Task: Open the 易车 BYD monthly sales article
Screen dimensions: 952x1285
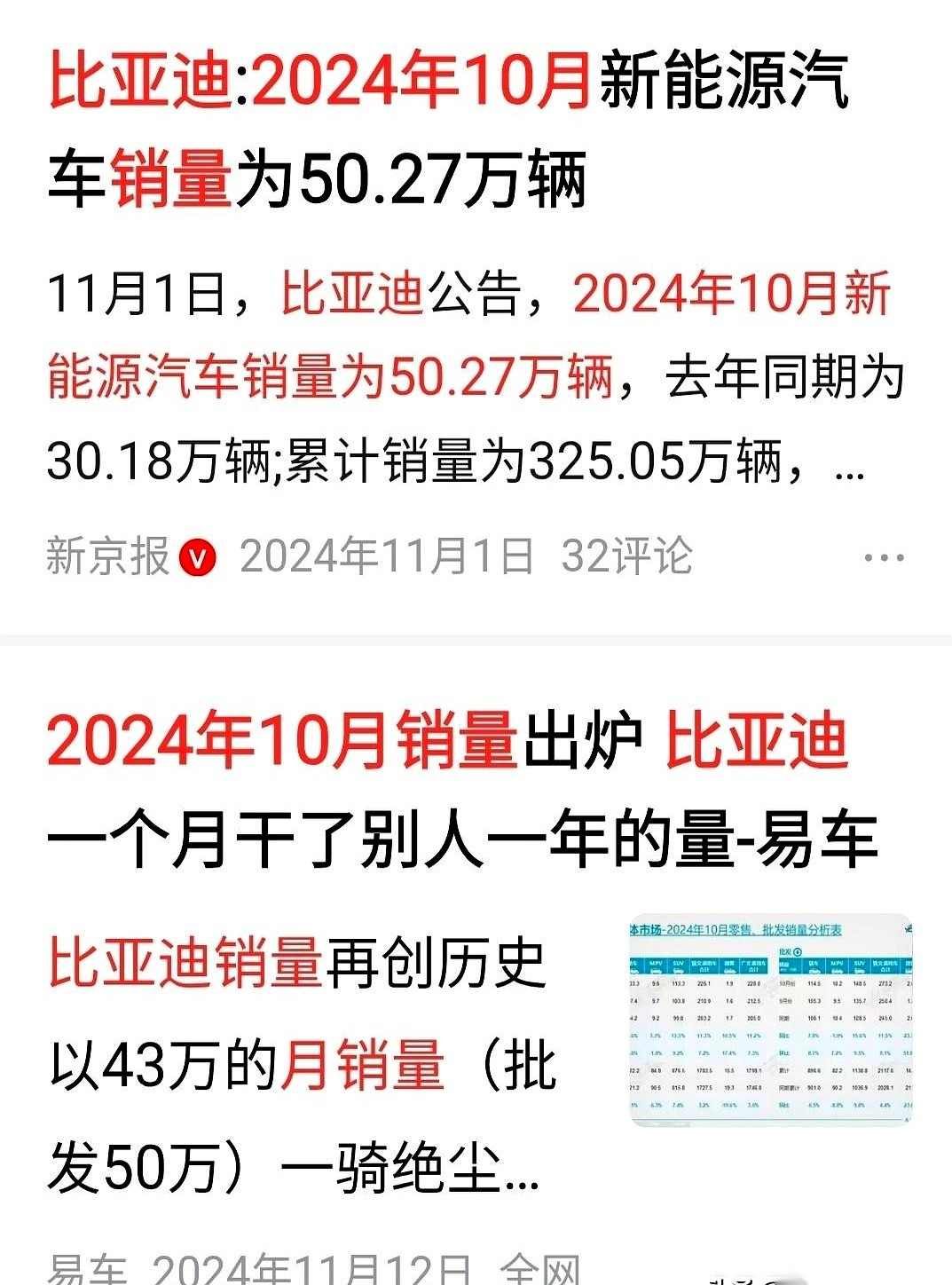Action: click(461, 790)
